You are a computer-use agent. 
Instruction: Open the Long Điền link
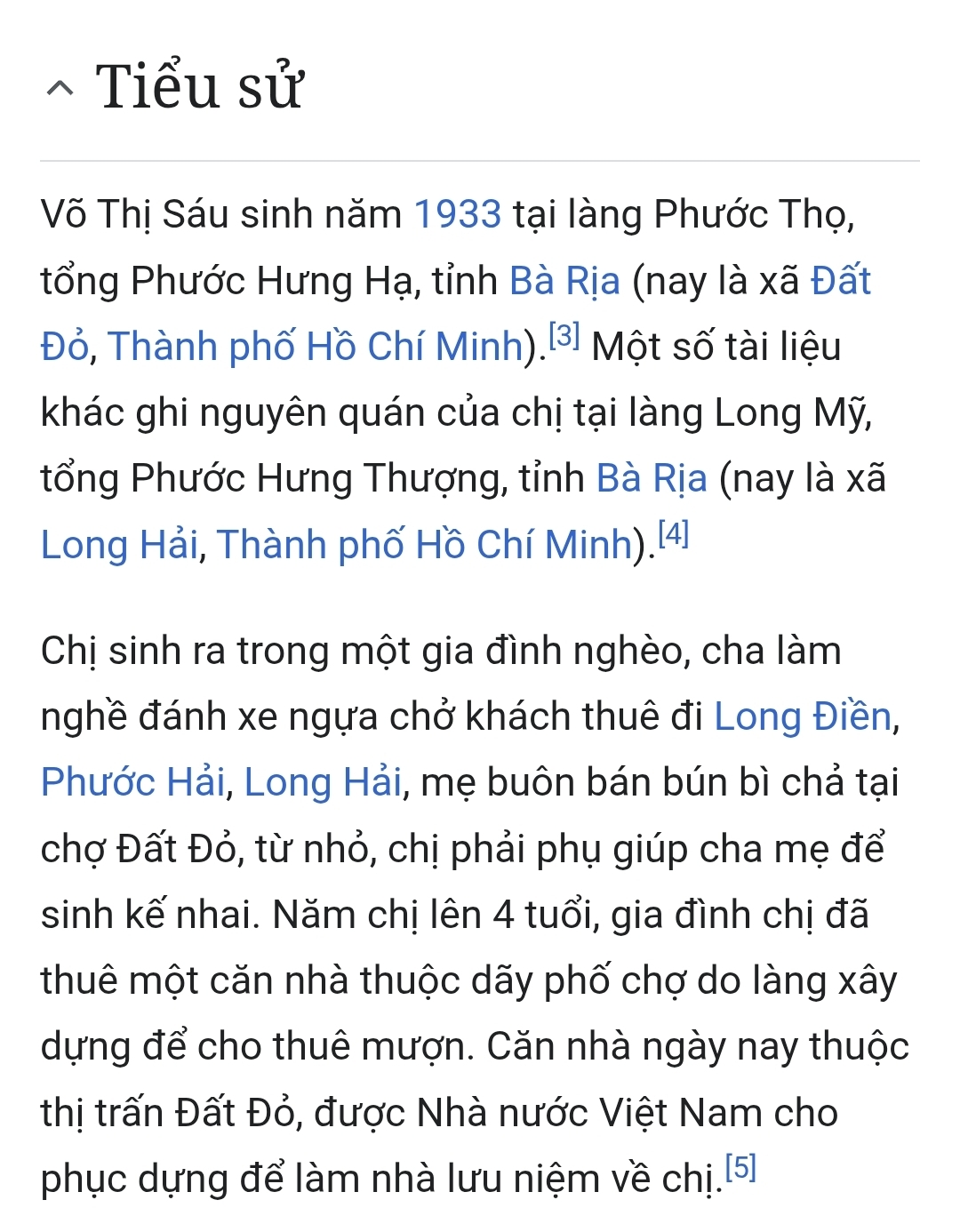803,716
